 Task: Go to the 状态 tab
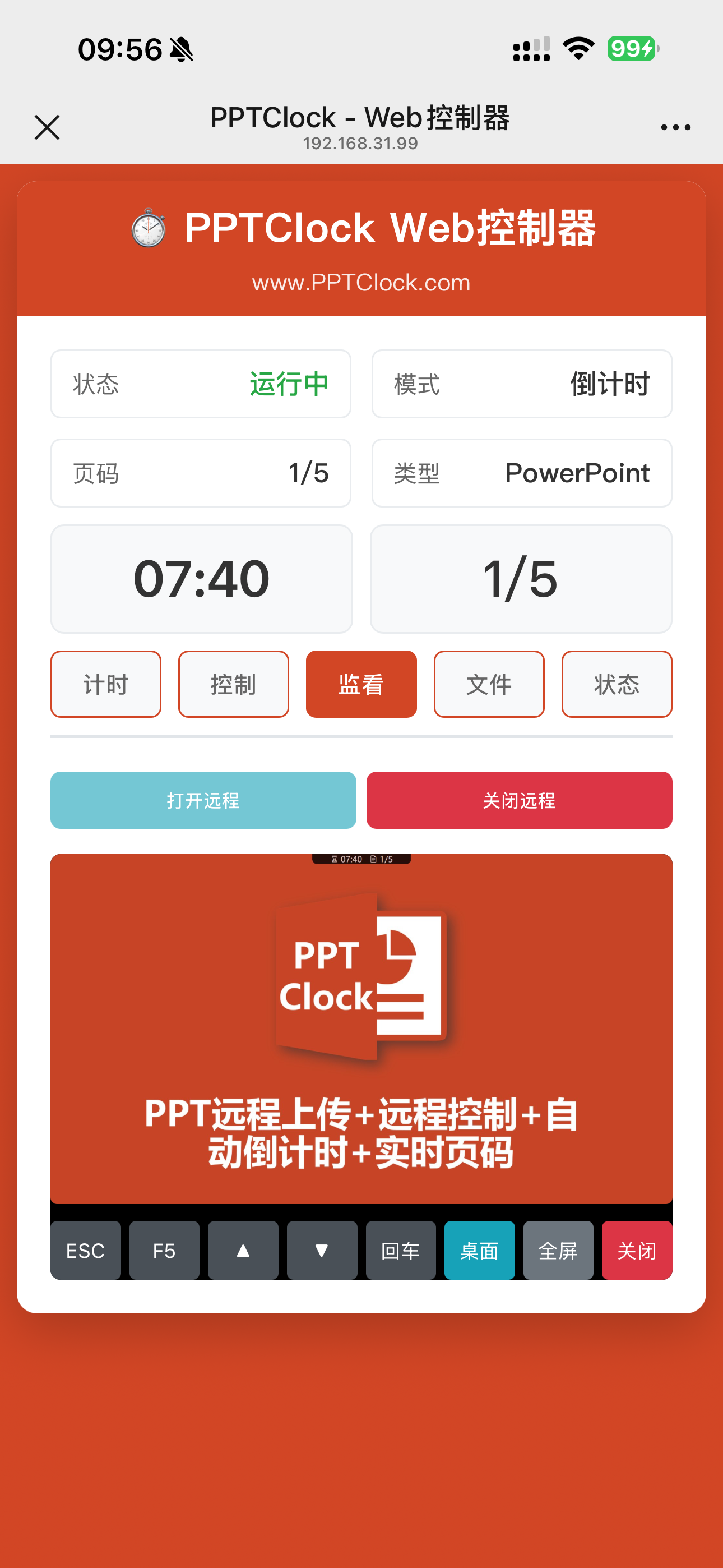617,684
